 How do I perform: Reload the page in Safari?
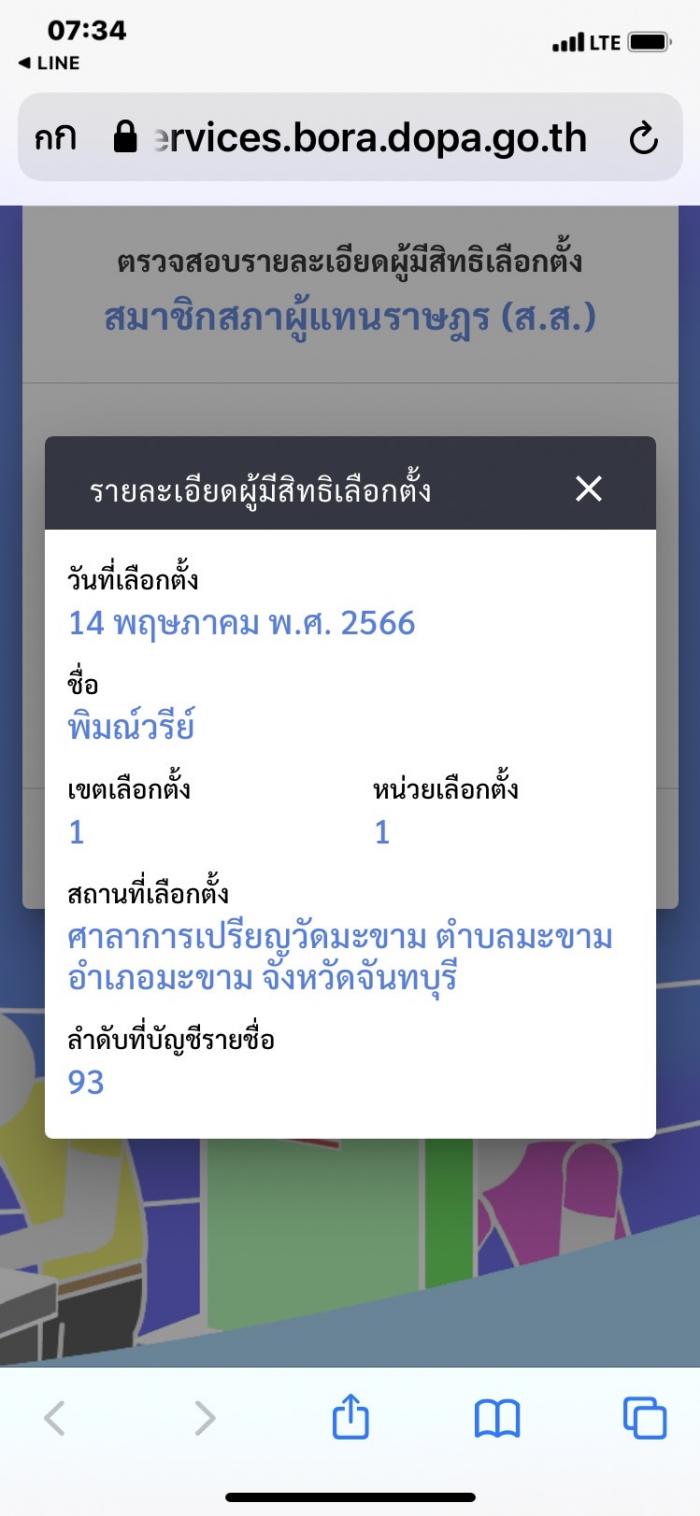(x=644, y=139)
